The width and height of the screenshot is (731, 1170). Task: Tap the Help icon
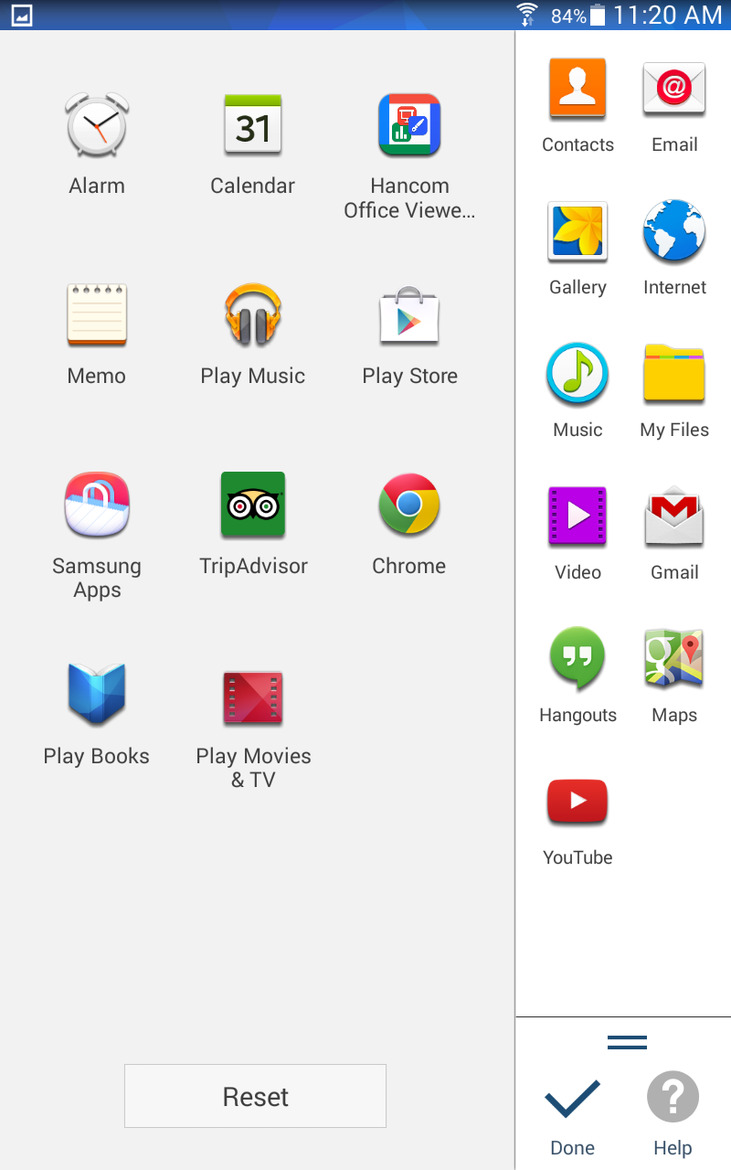pos(672,1096)
